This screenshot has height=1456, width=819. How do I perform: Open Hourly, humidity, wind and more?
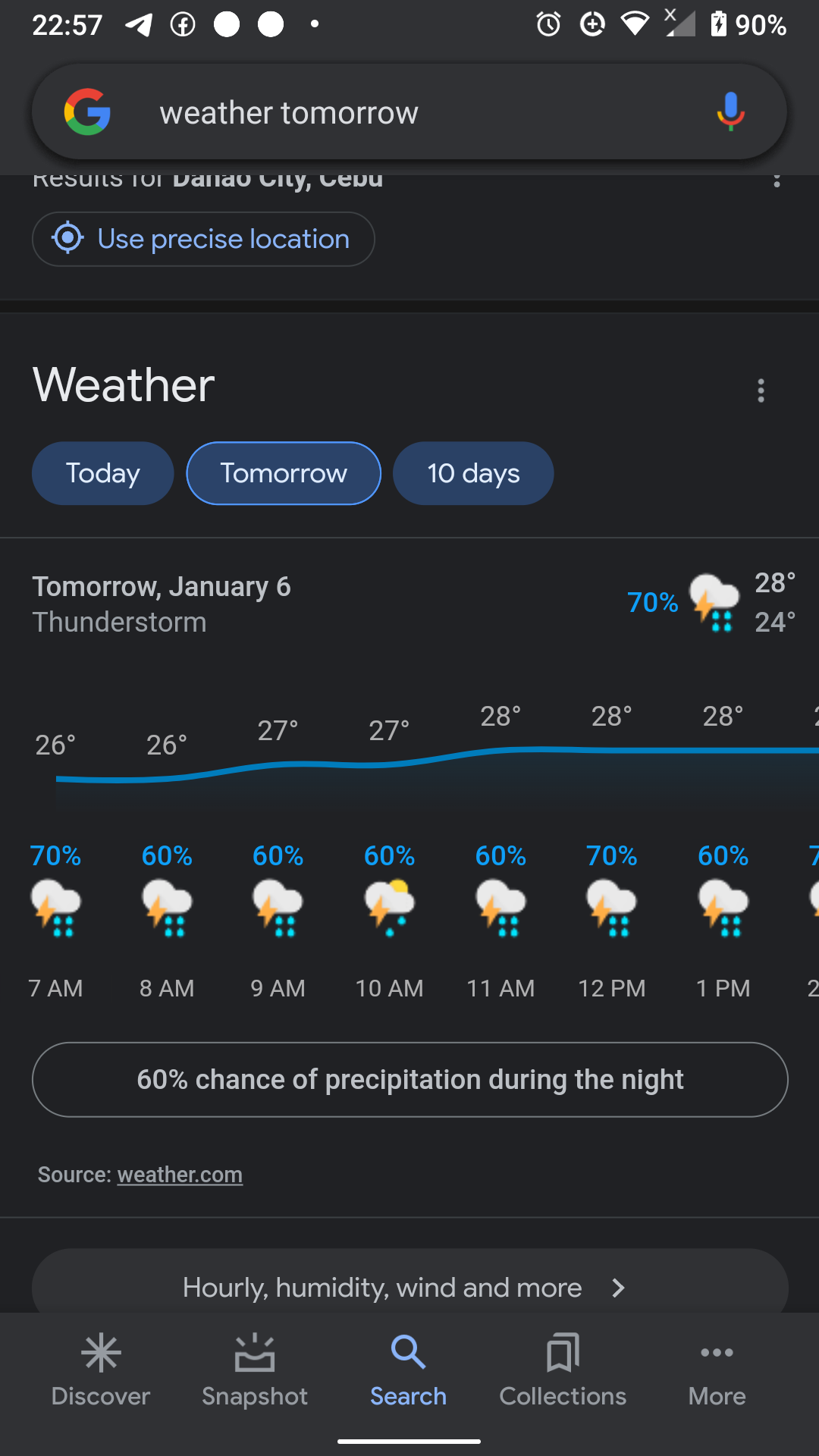point(409,1287)
